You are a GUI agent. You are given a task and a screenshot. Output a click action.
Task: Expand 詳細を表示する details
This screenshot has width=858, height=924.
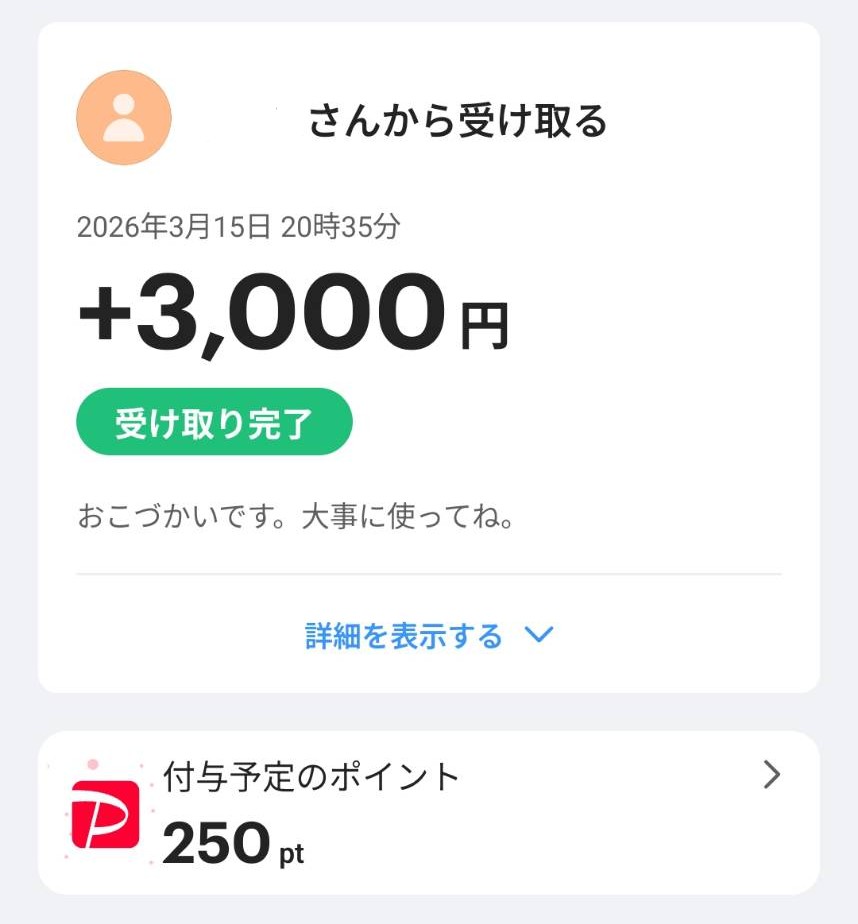(428, 636)
